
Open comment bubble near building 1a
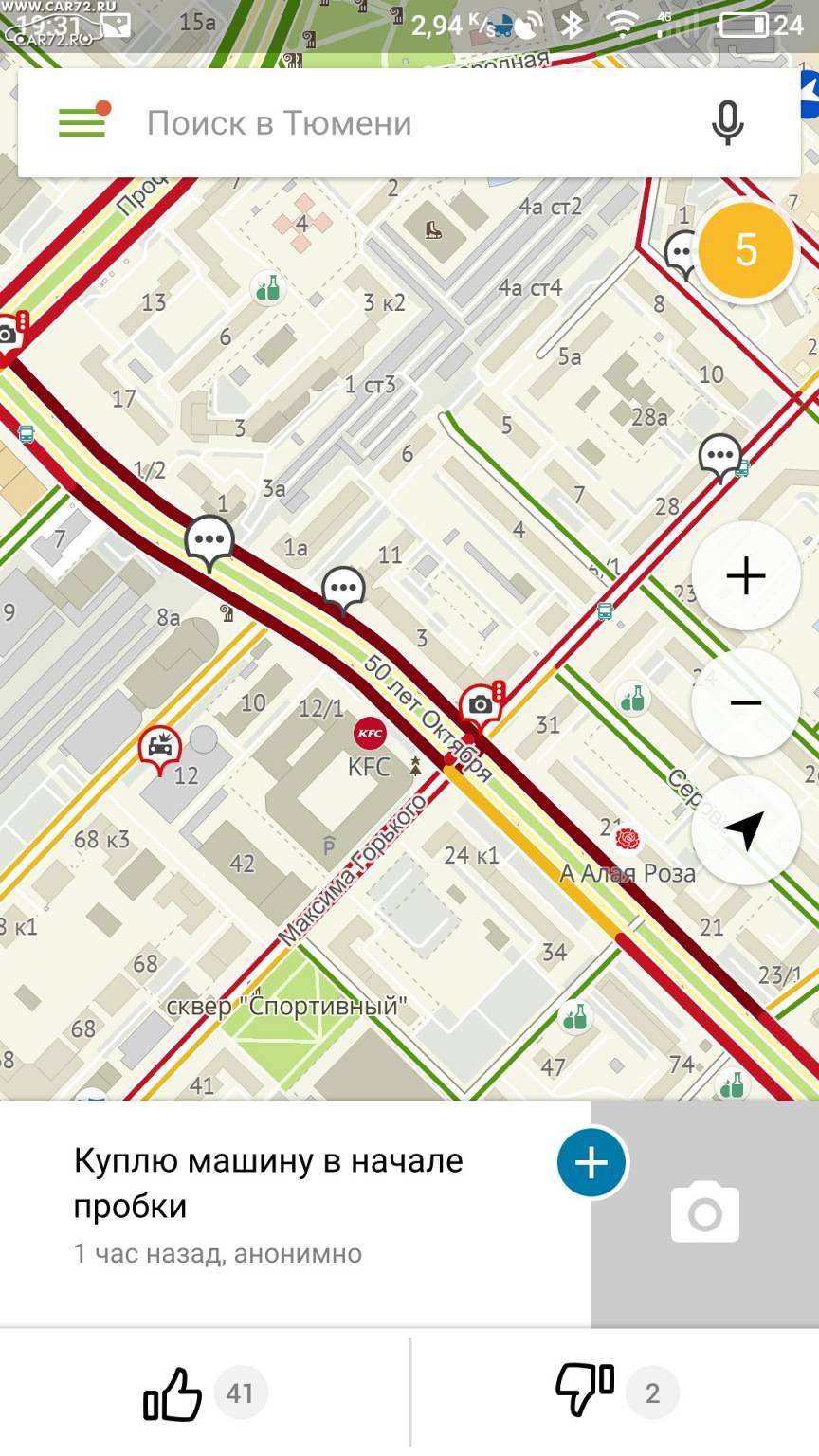(343, 591)
